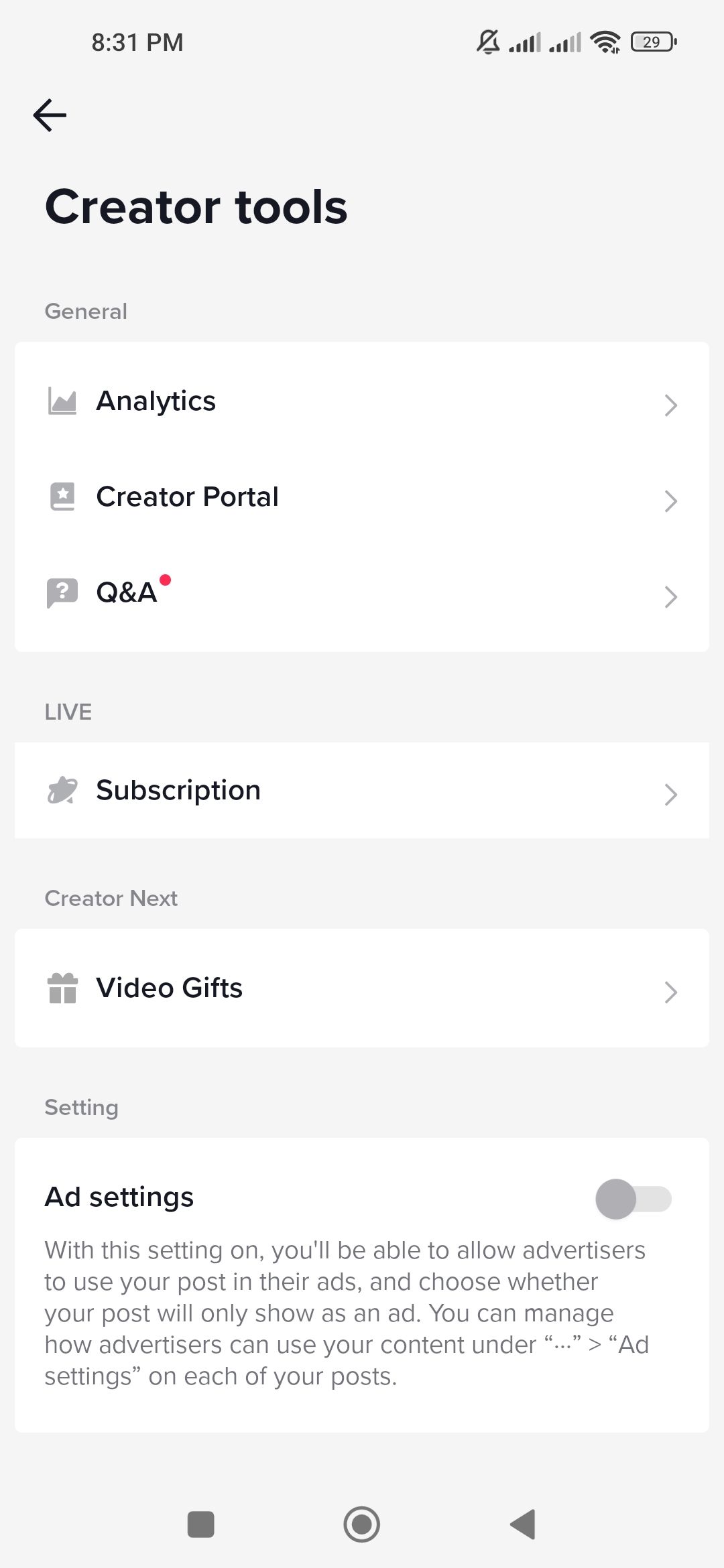Tap the home button in navigation bar
The image size is (724, 1568).
[362, 1524]
